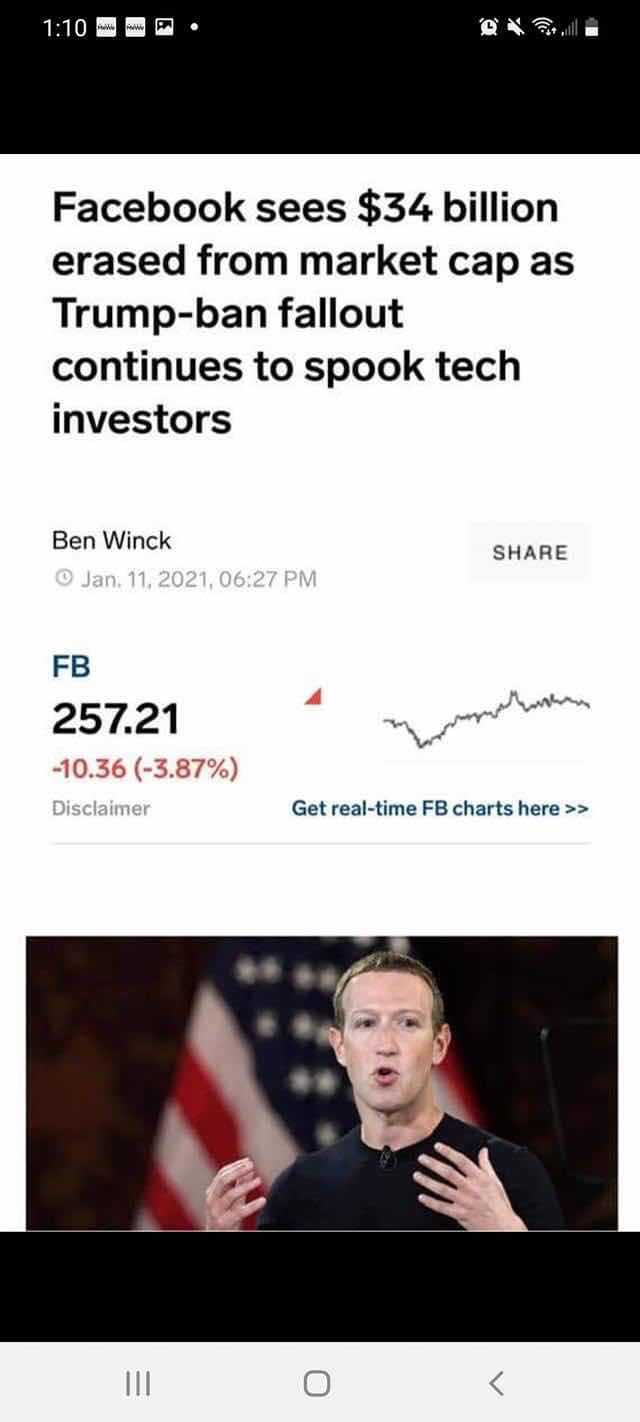Viewport: 640px width, 1422px height.
Task: Open the recent apps overview
Action: click(x=138, y=1383)
